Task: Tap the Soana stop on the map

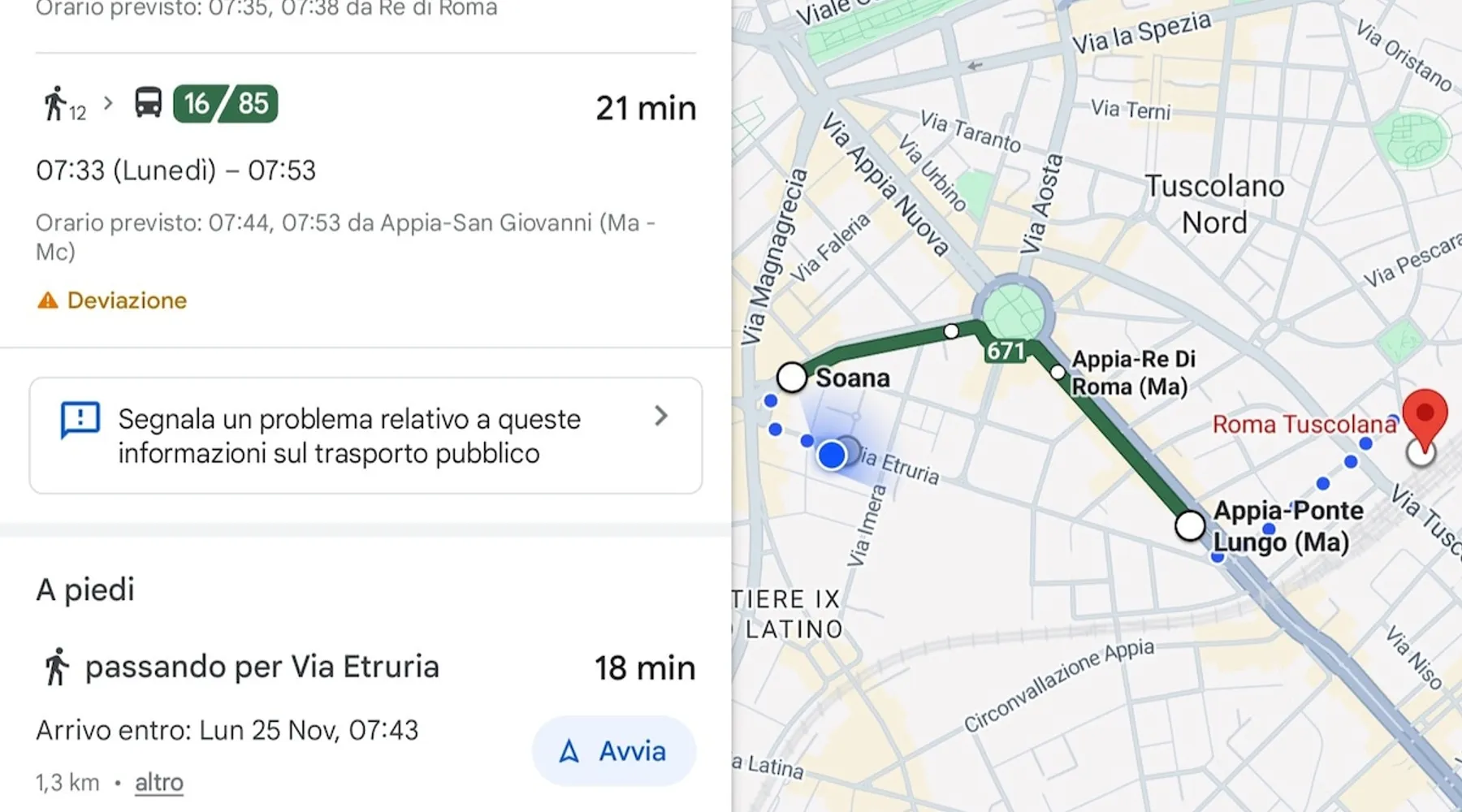Action: tap(792, 377)
